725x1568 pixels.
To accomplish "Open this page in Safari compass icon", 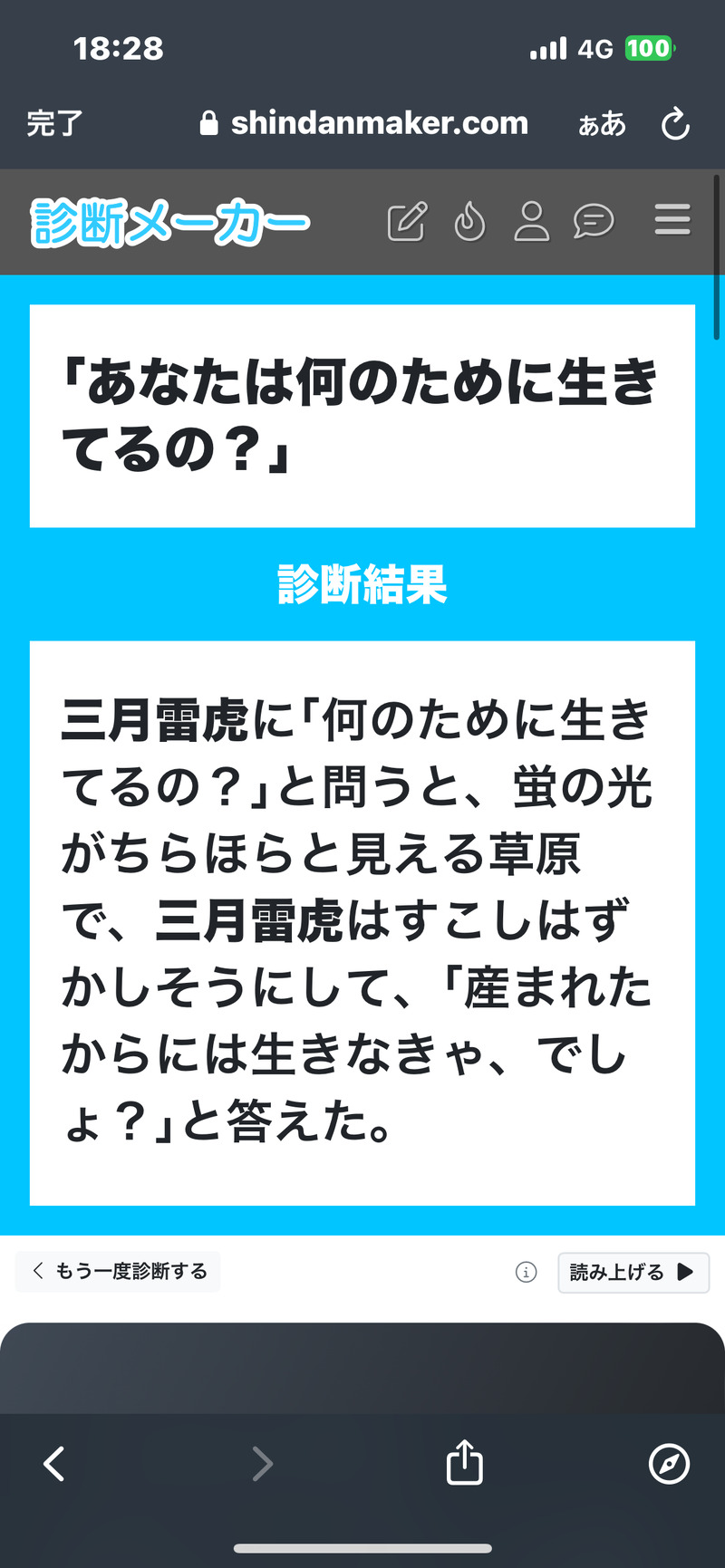I will 669,1464.
